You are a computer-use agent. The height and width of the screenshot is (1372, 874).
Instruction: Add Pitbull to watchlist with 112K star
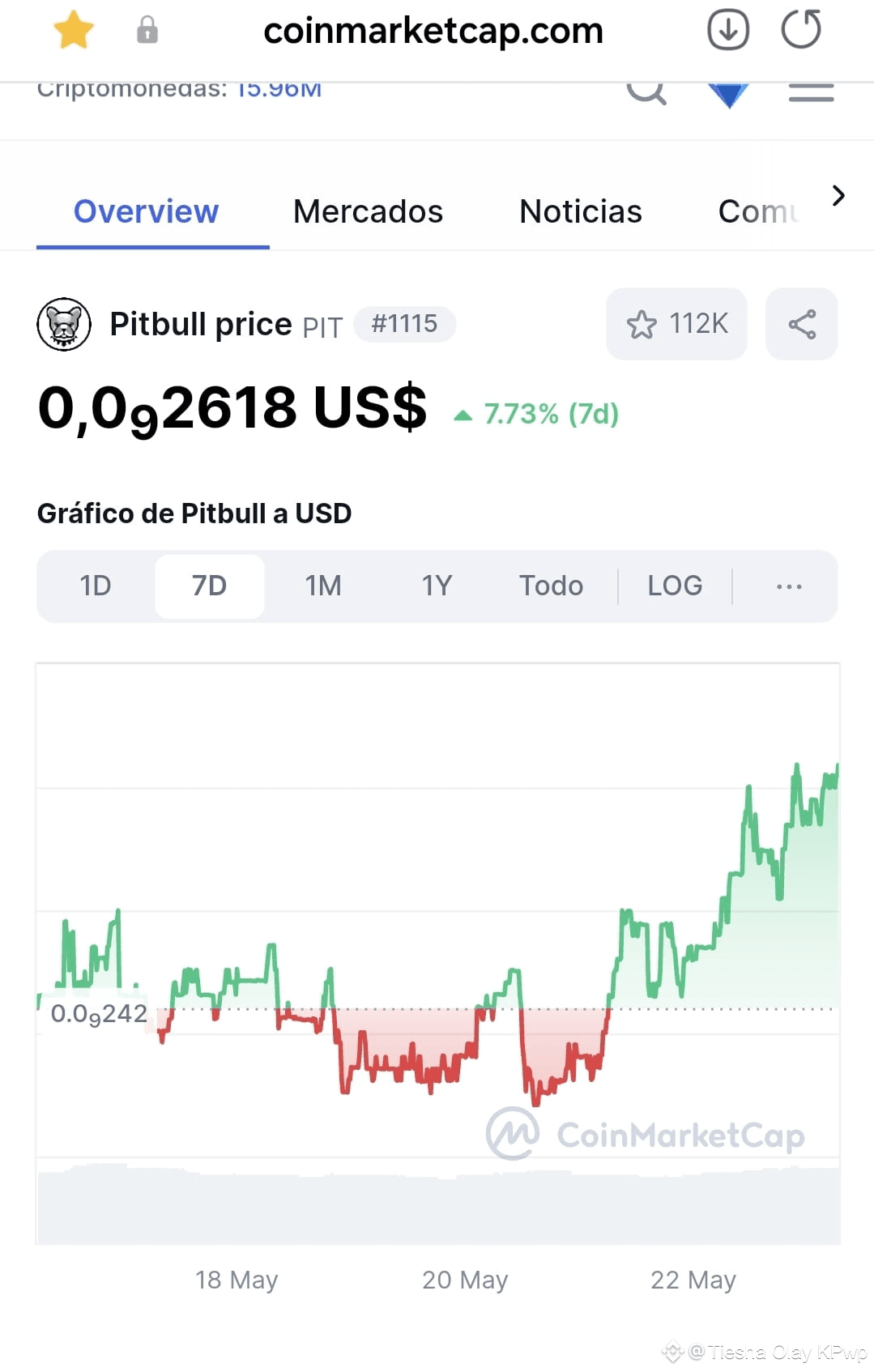pos(676,324)
